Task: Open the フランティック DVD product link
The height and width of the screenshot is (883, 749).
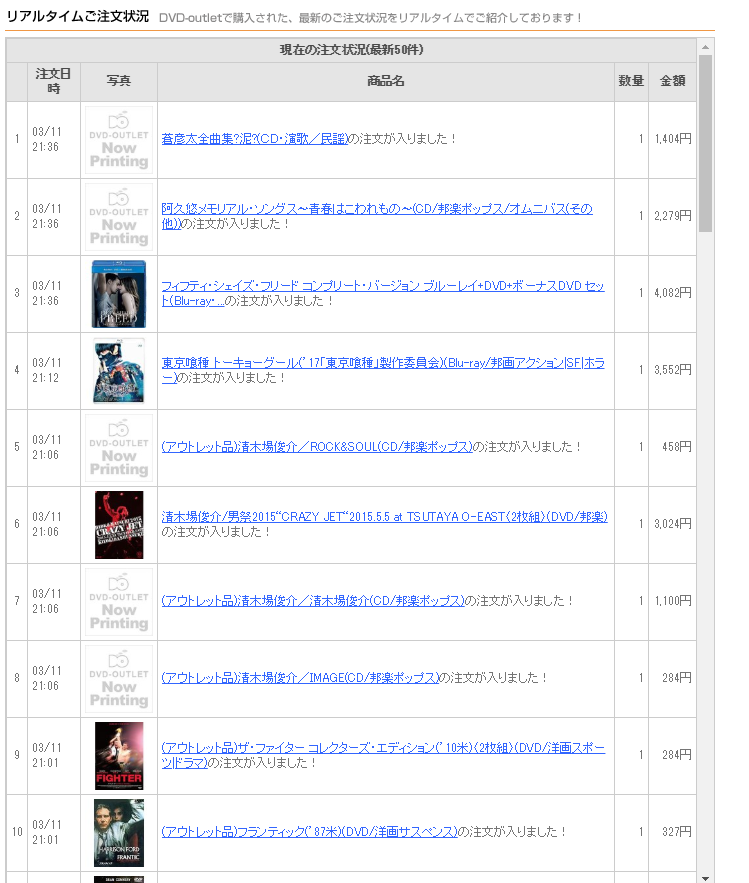Action: tap(309, 832)
